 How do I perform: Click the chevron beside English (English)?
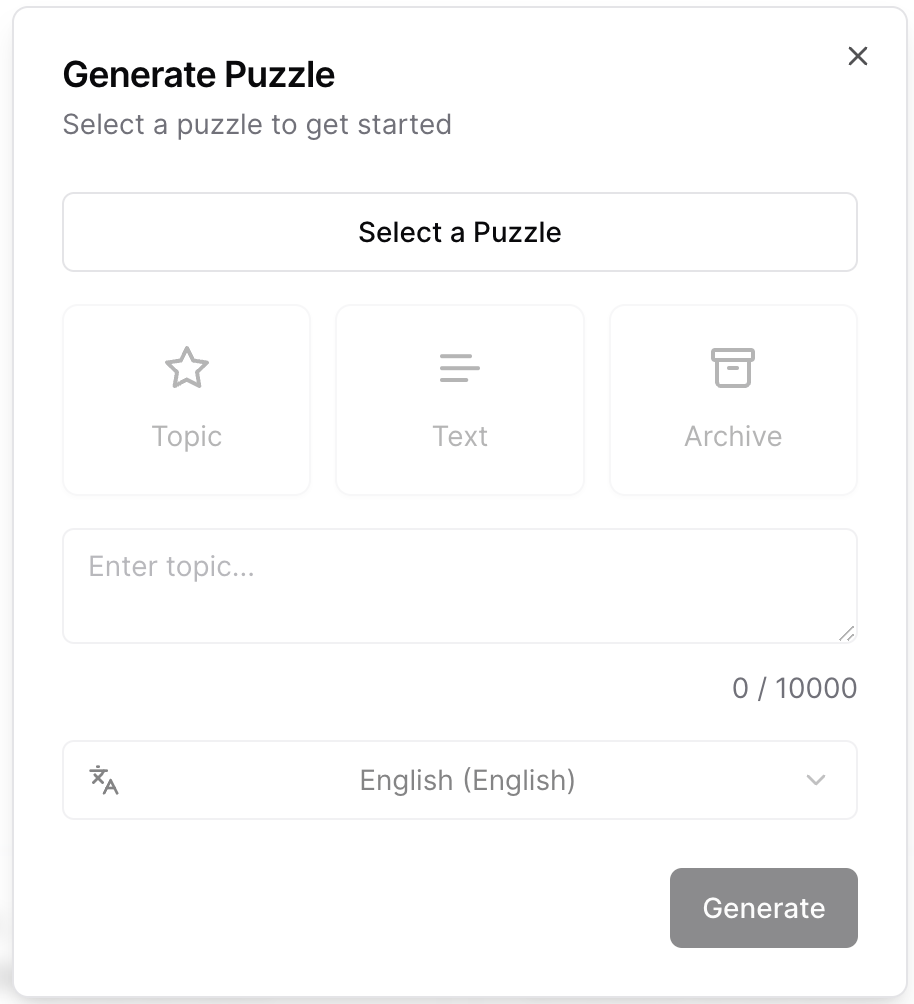[815, 780]
